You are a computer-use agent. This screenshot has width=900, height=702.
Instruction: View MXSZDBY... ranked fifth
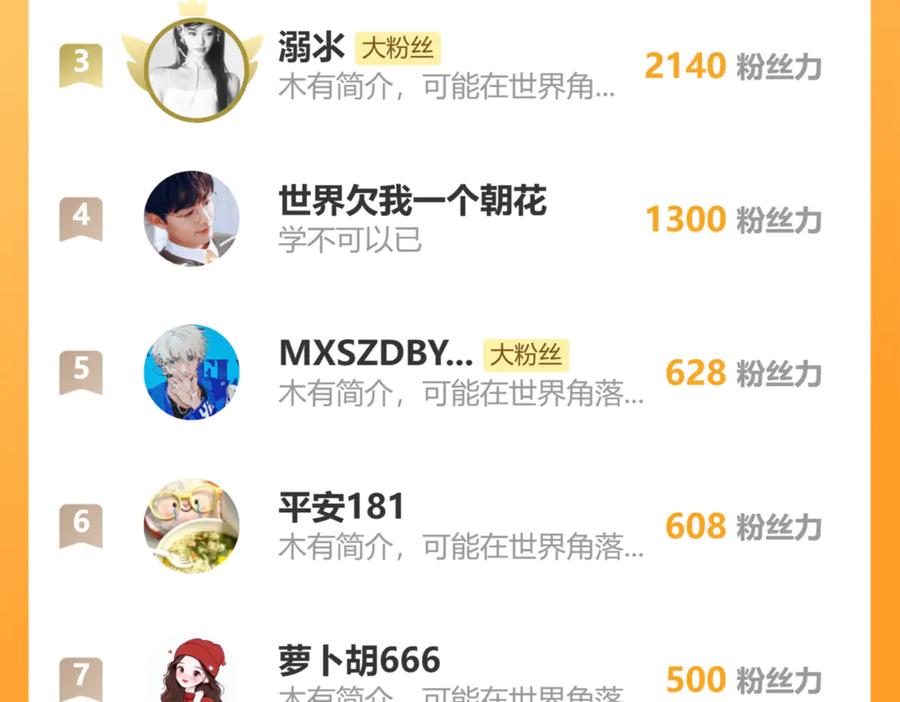point(449,372)
